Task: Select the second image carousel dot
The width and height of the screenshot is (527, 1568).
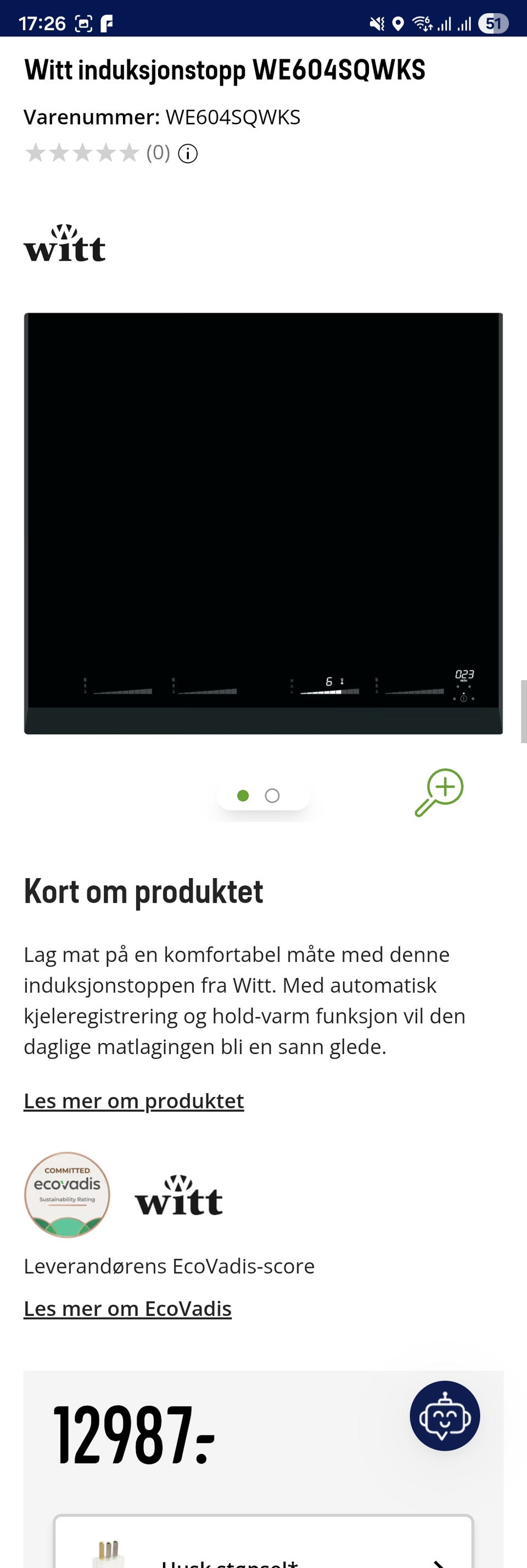Action: pyautogui.click(x=272, y=795)
